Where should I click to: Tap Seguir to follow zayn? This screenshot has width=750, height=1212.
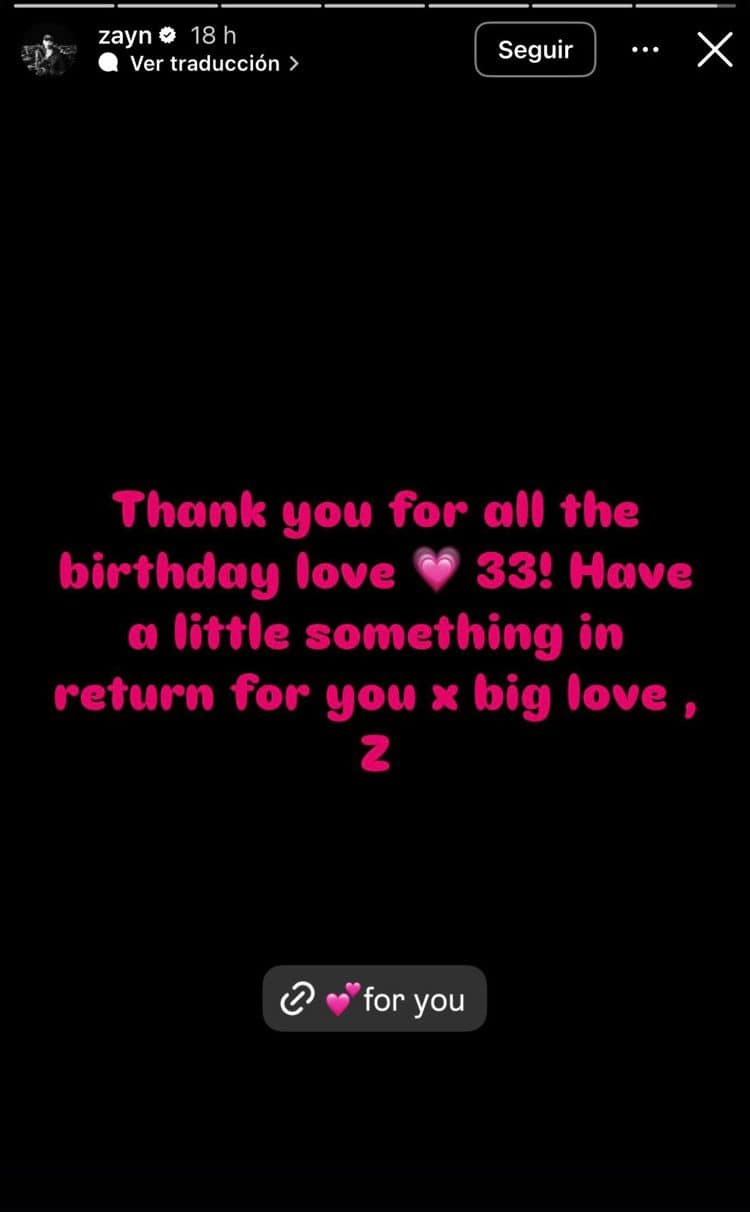[535, 49]
